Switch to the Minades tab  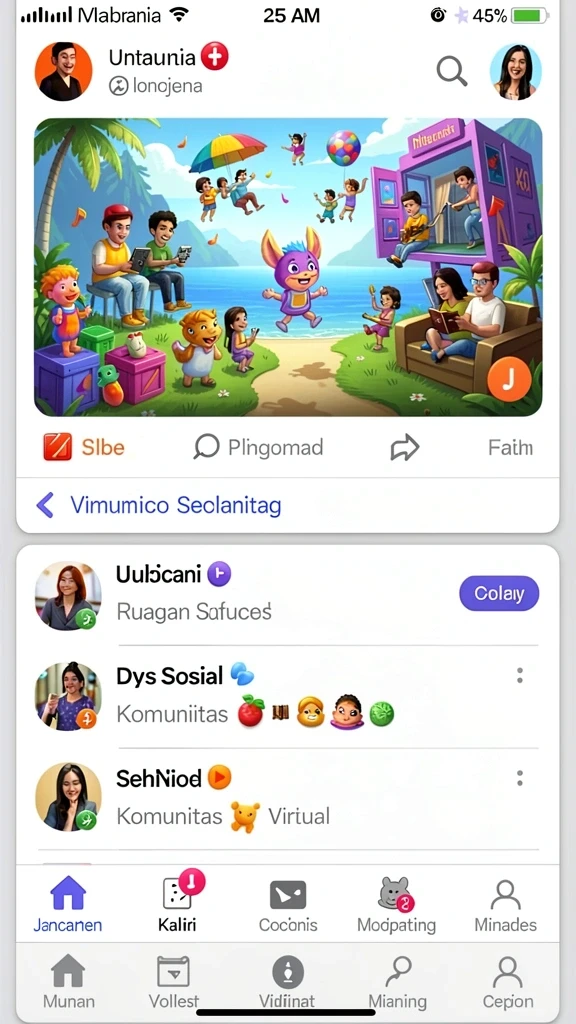(x=505, y=906)
